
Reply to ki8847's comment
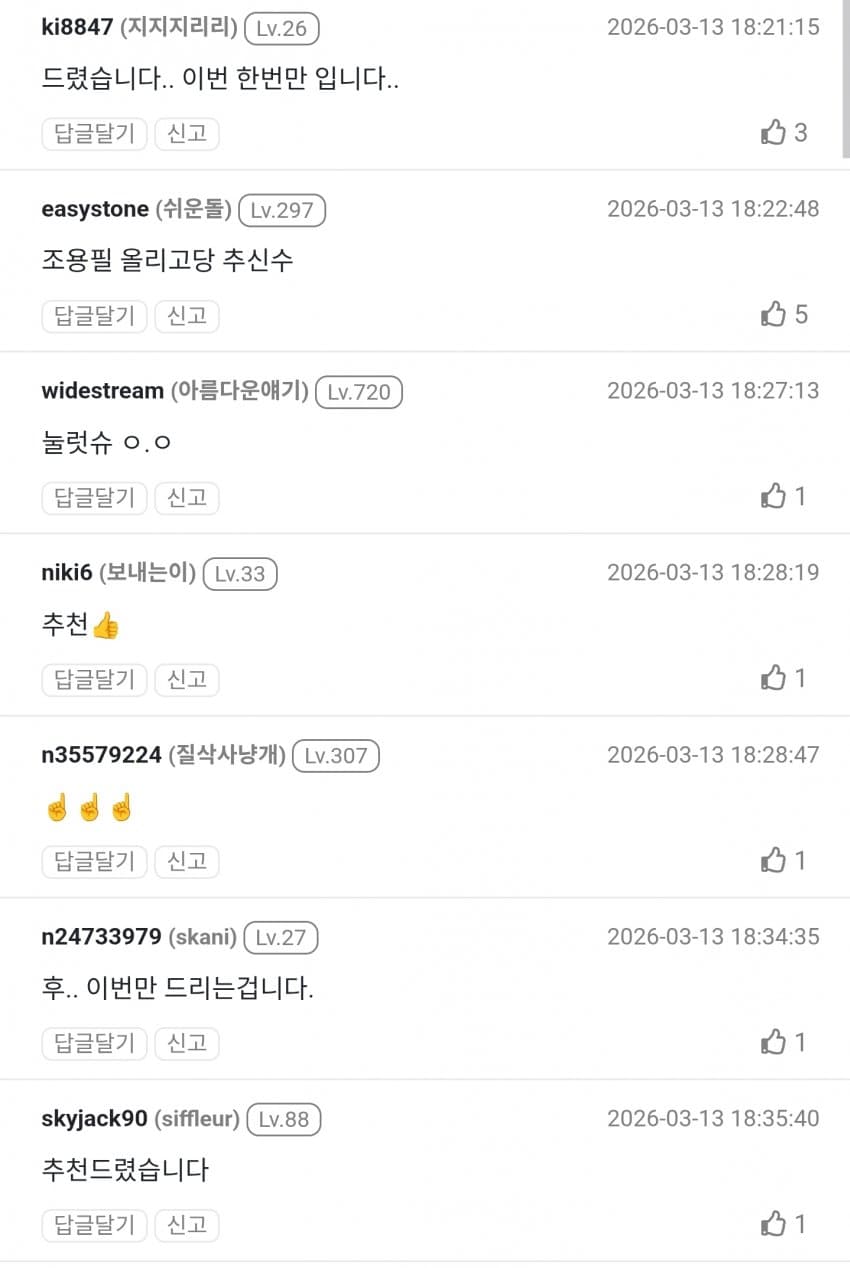click(94, 134)
